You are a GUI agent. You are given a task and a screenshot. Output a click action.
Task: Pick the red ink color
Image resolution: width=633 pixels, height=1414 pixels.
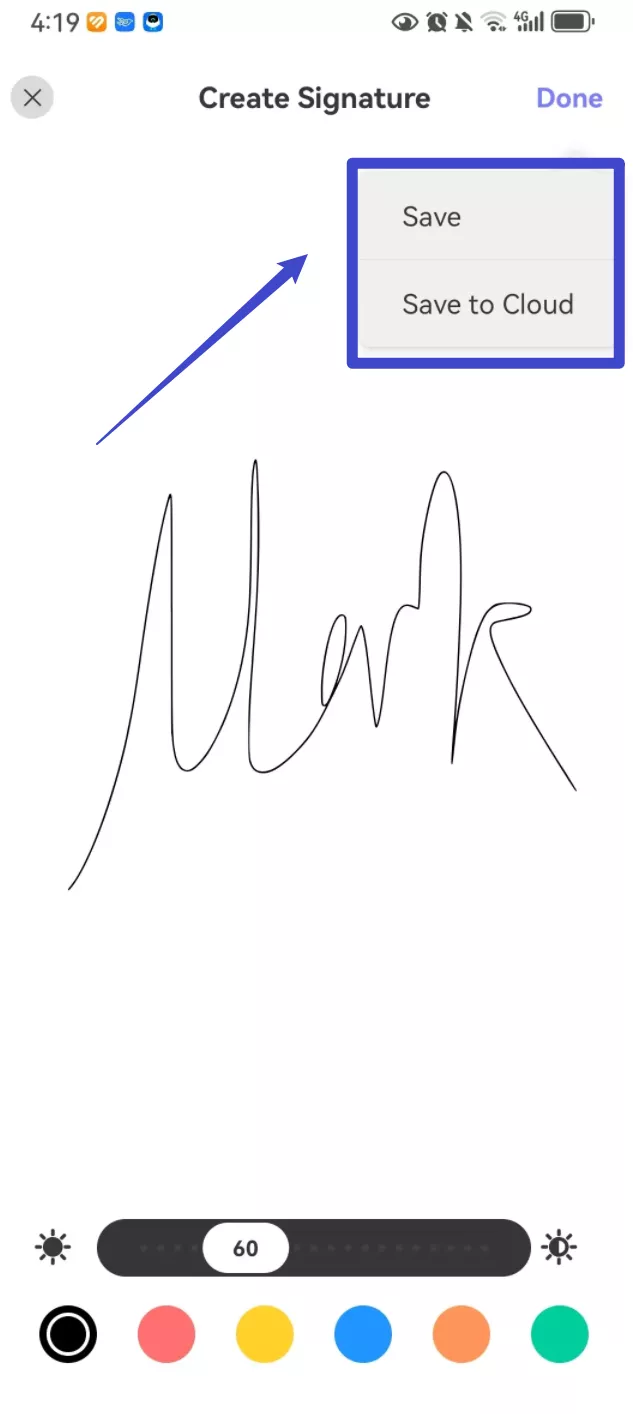pyautogui.click(x=166, y=1334)
